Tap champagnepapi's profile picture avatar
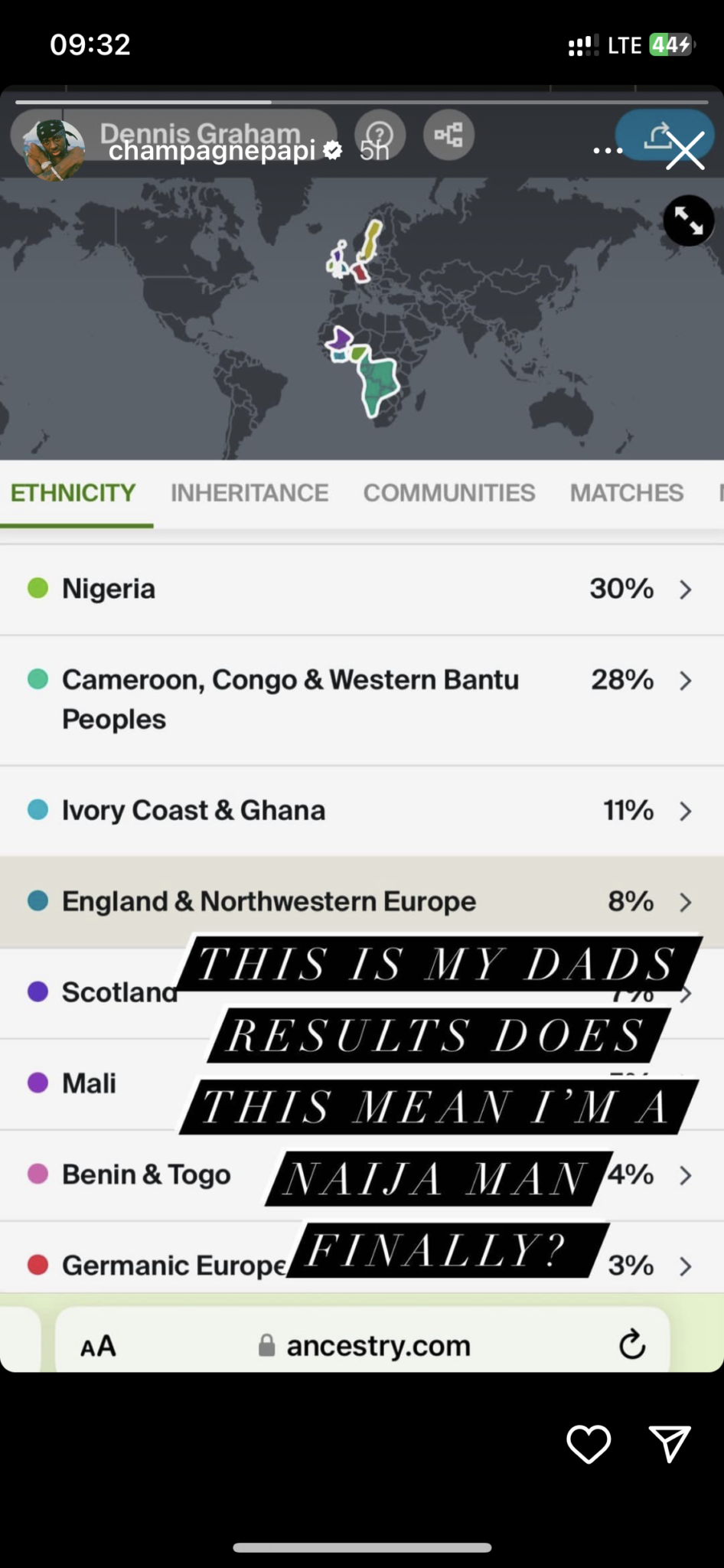 point(54,150)
